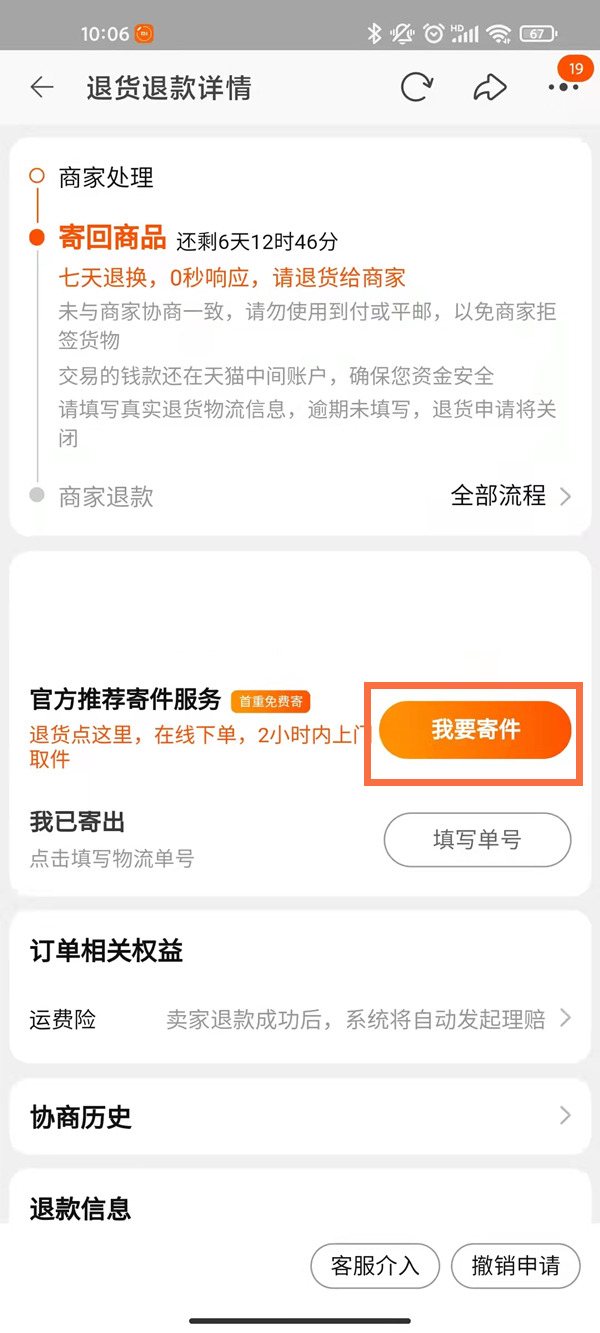Screen dimensions: 600x1333
Task: Open 运费险 claim details
Action: [368, 1020]
